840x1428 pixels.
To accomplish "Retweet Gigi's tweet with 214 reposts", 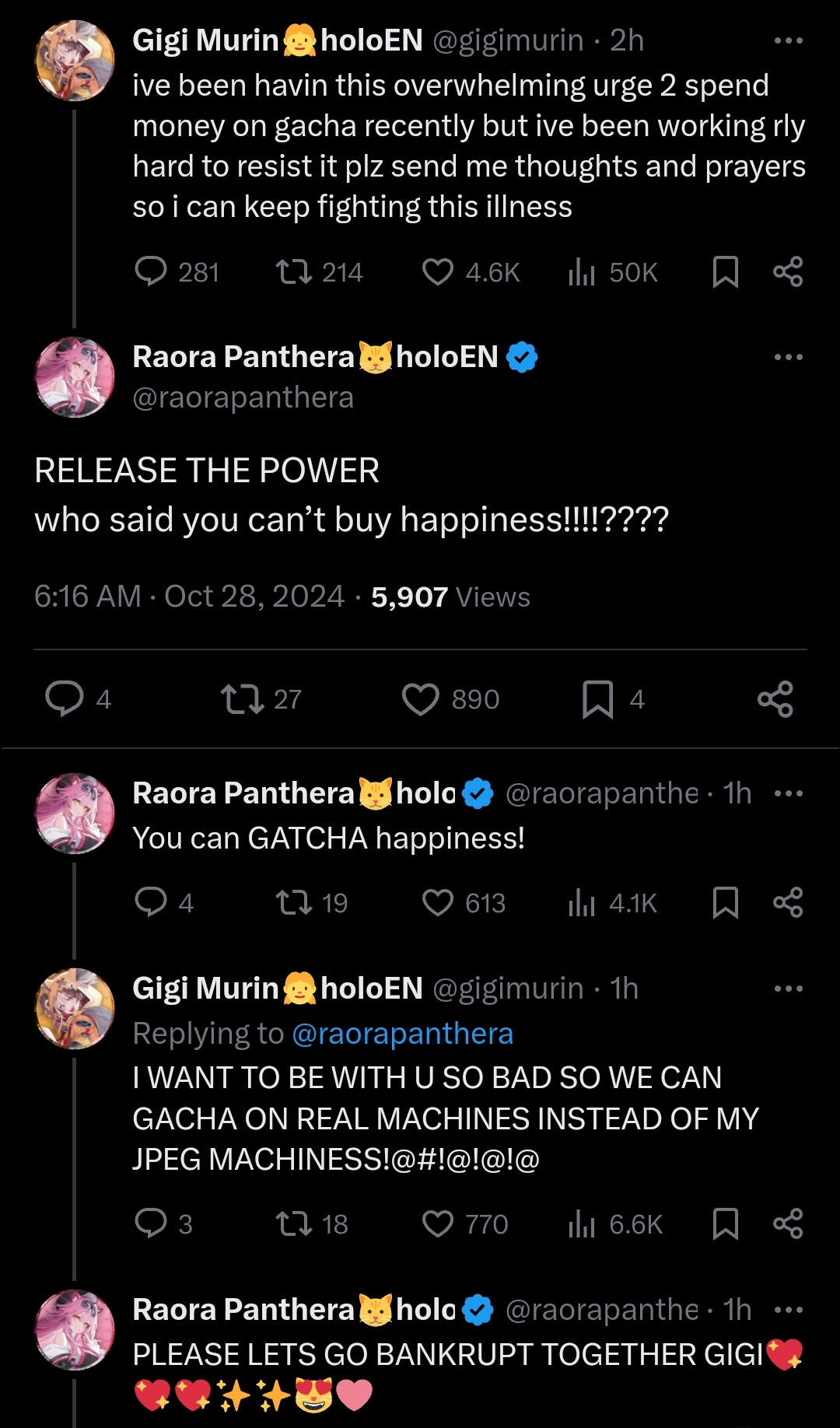I will pyautogui.click(x=294, y=272).
